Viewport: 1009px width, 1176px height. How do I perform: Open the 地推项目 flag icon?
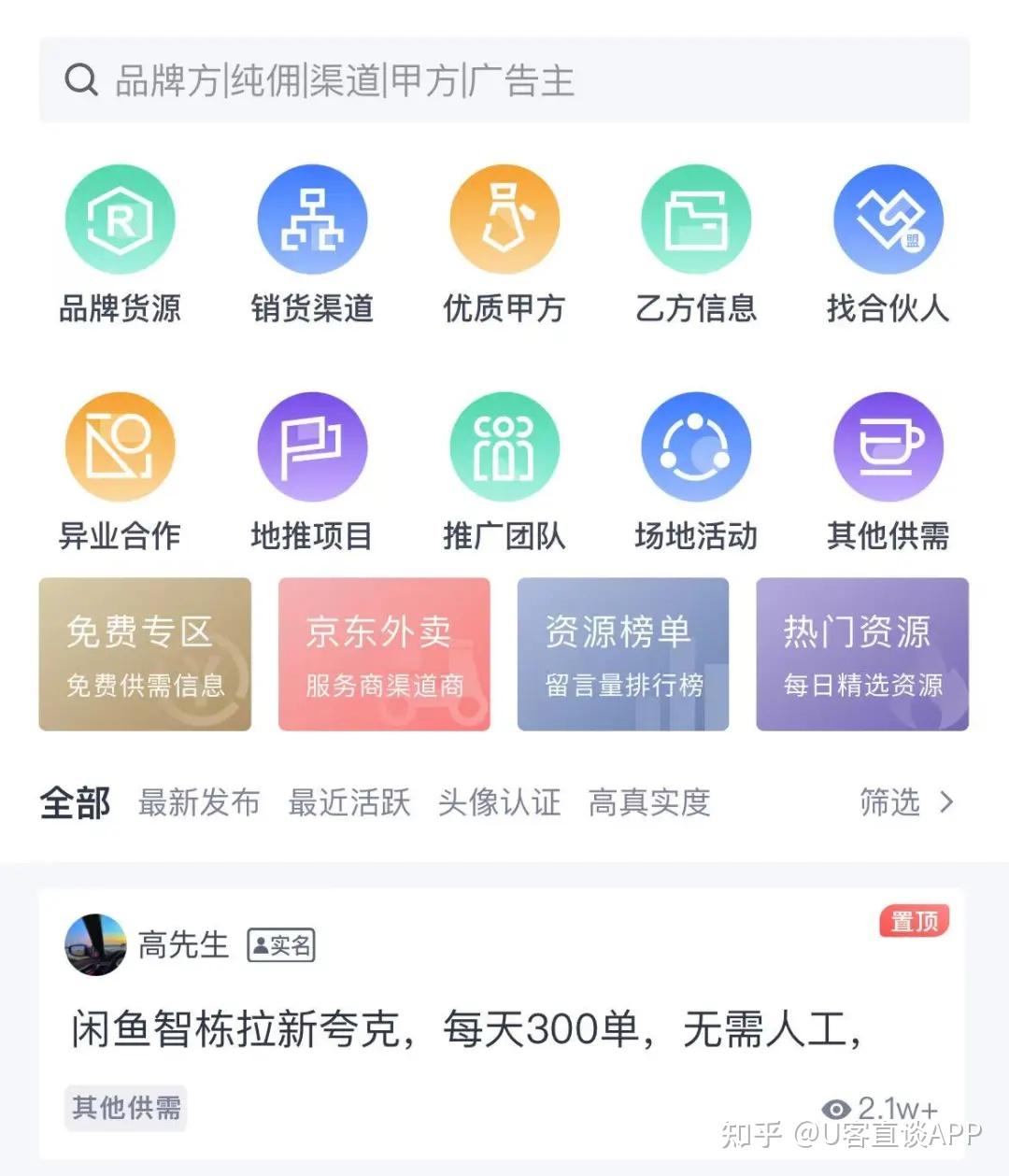tap(312, 446)
